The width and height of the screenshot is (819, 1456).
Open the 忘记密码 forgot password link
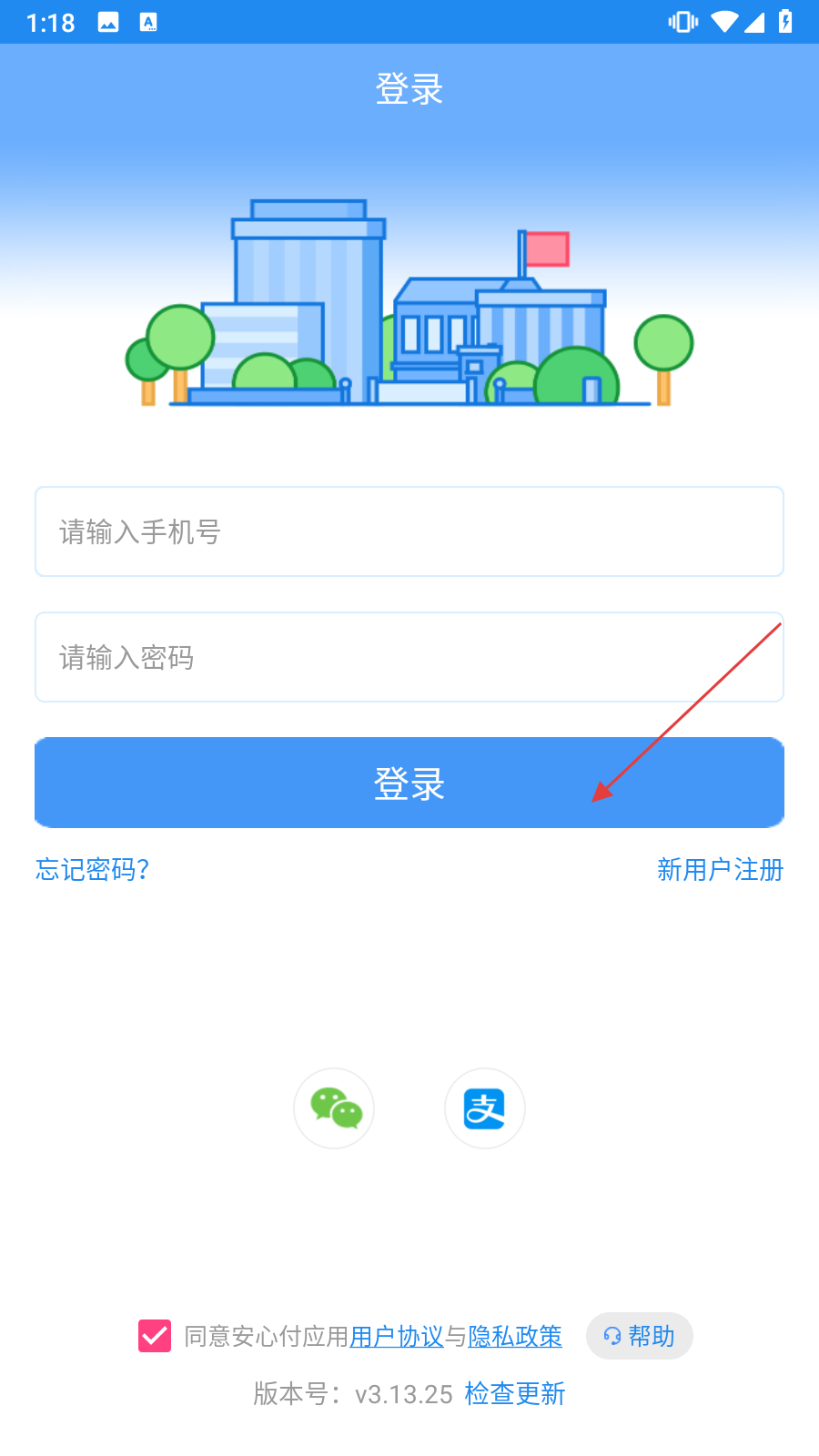92,870
